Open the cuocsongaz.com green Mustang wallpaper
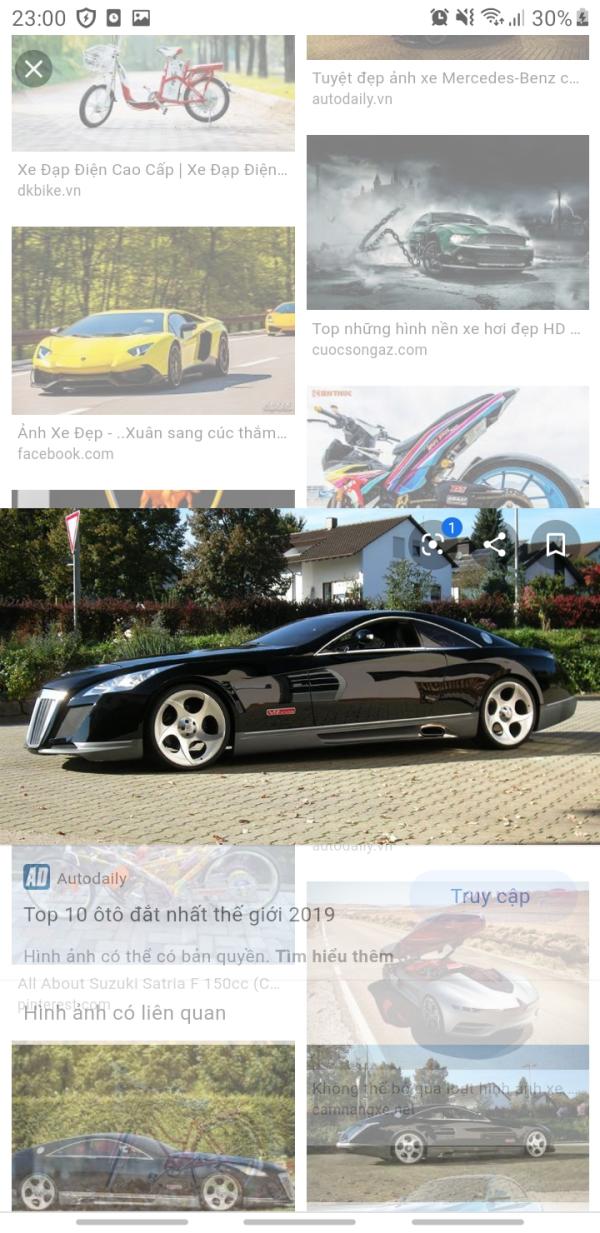The height and width of the screenshot is (1233, 600). tap(448, 222)
